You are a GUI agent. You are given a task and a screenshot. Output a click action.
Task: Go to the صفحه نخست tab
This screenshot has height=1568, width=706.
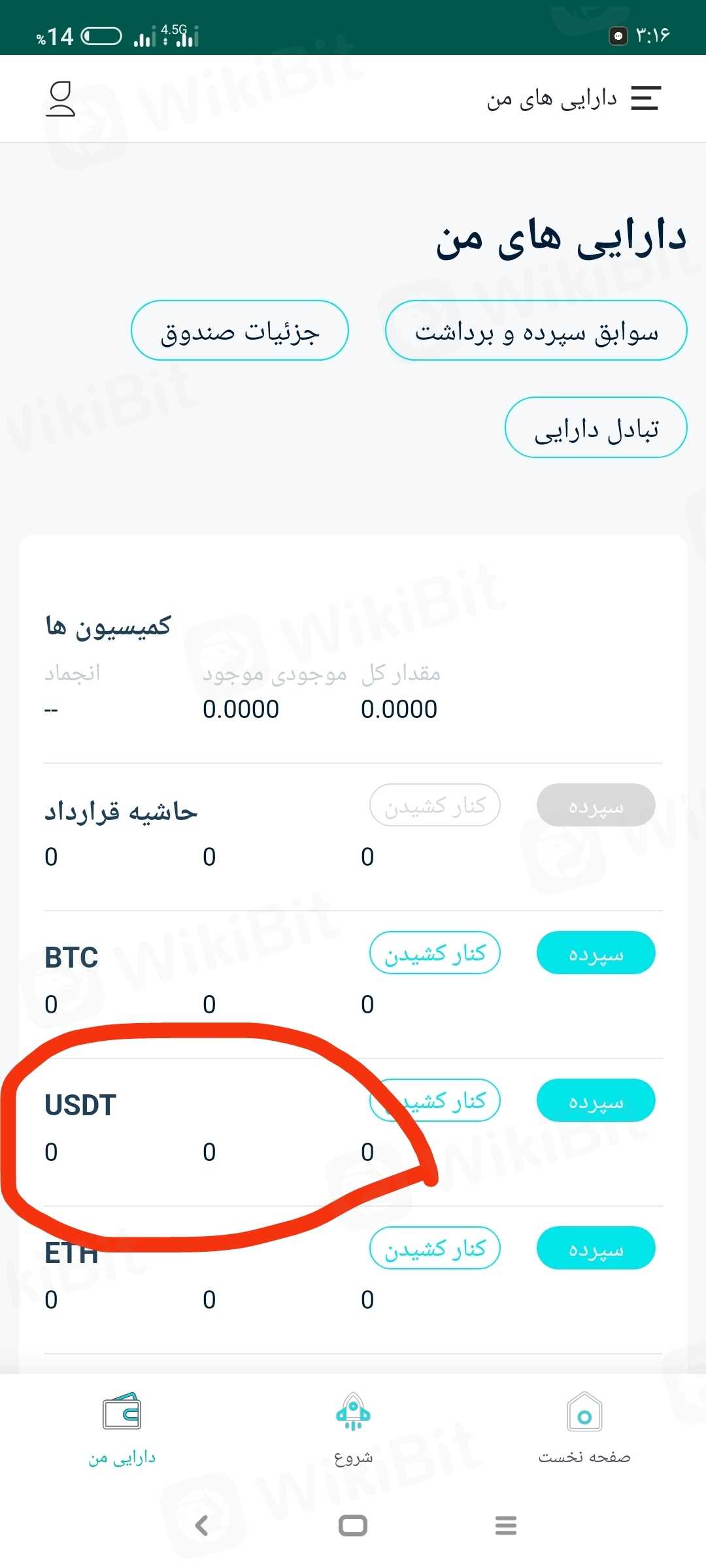pyautogui.click(x=584, y=1429)
